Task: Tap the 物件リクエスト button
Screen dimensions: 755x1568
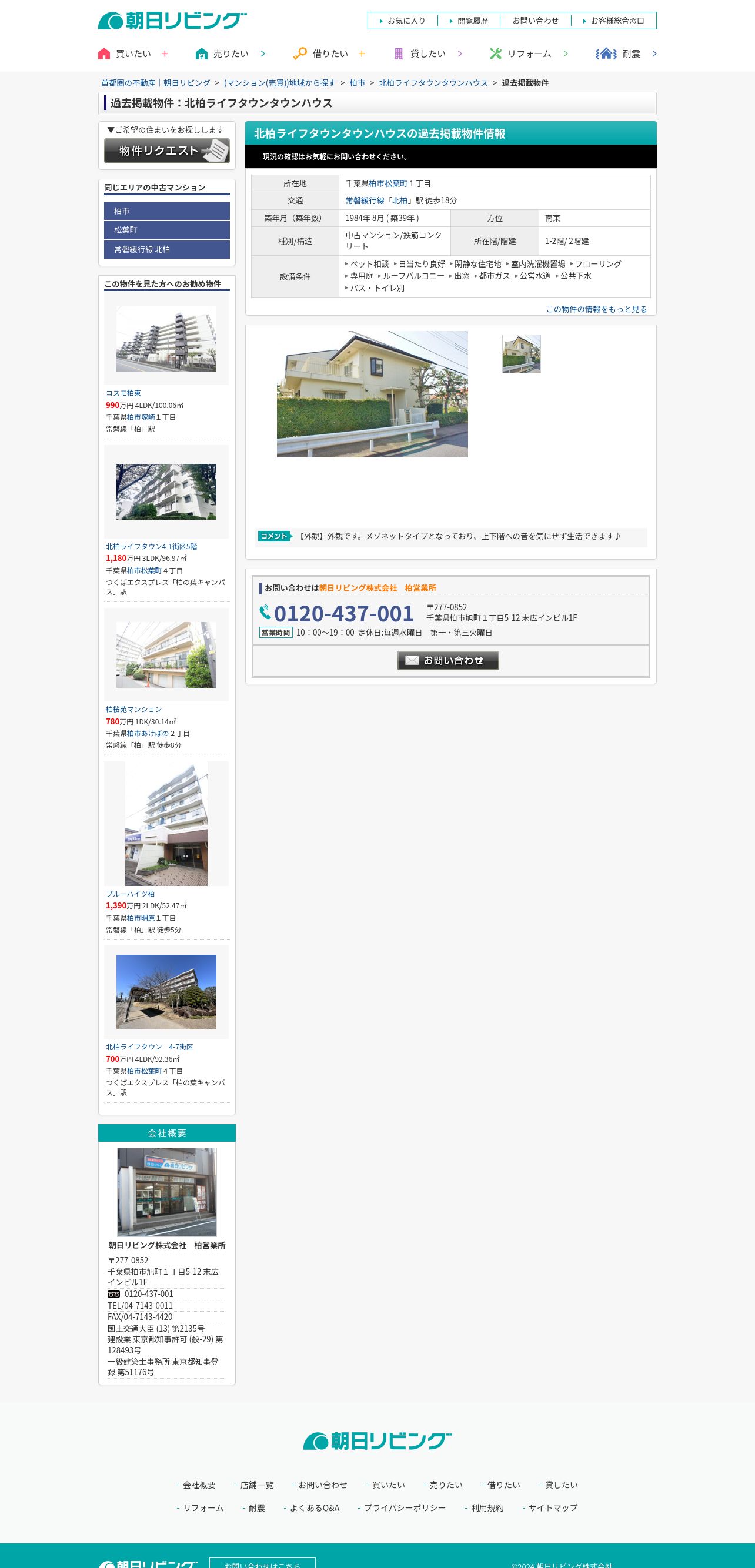Action: (x=167, y=151)
